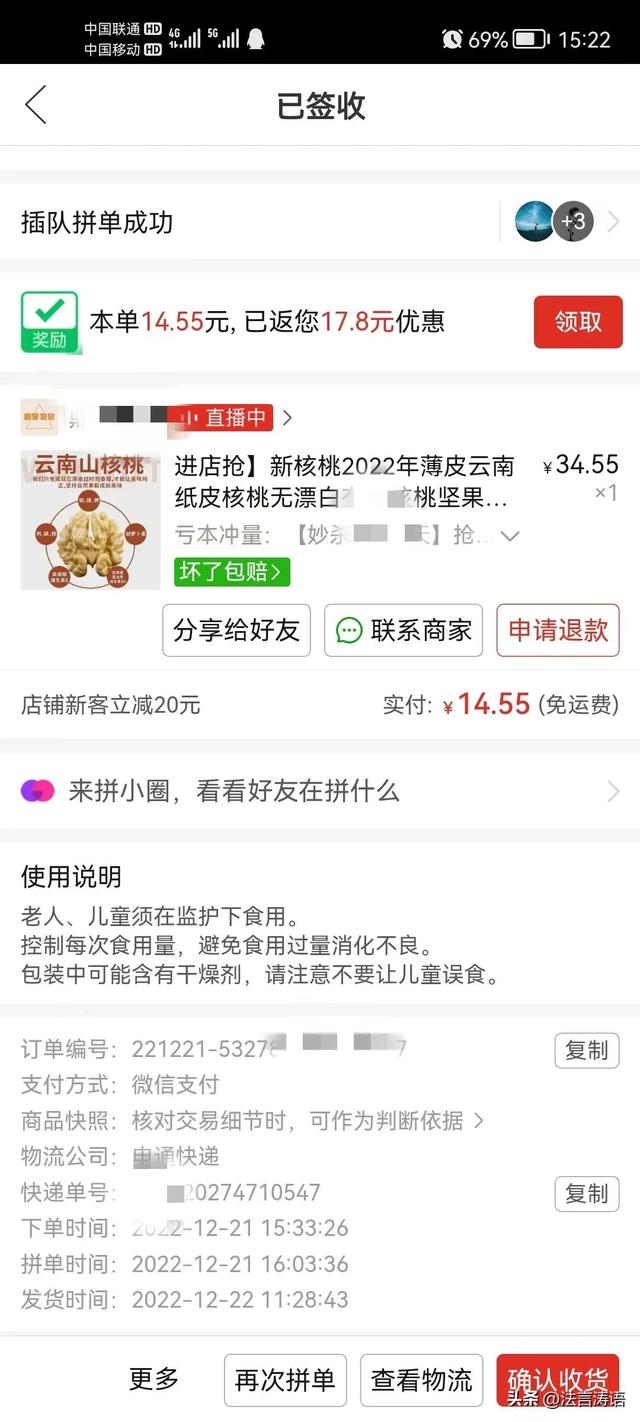Contact the seller via 联系商家
Image resolution: width=640 pixels, height=1422 pixels.
coord(403,630)
